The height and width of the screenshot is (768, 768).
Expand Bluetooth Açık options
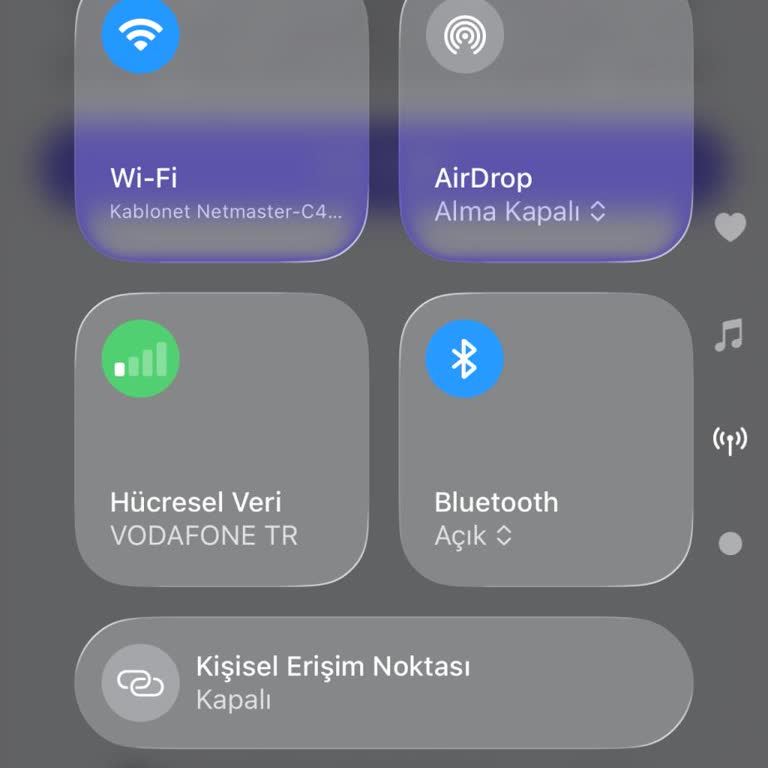click(x=474, y=536)
